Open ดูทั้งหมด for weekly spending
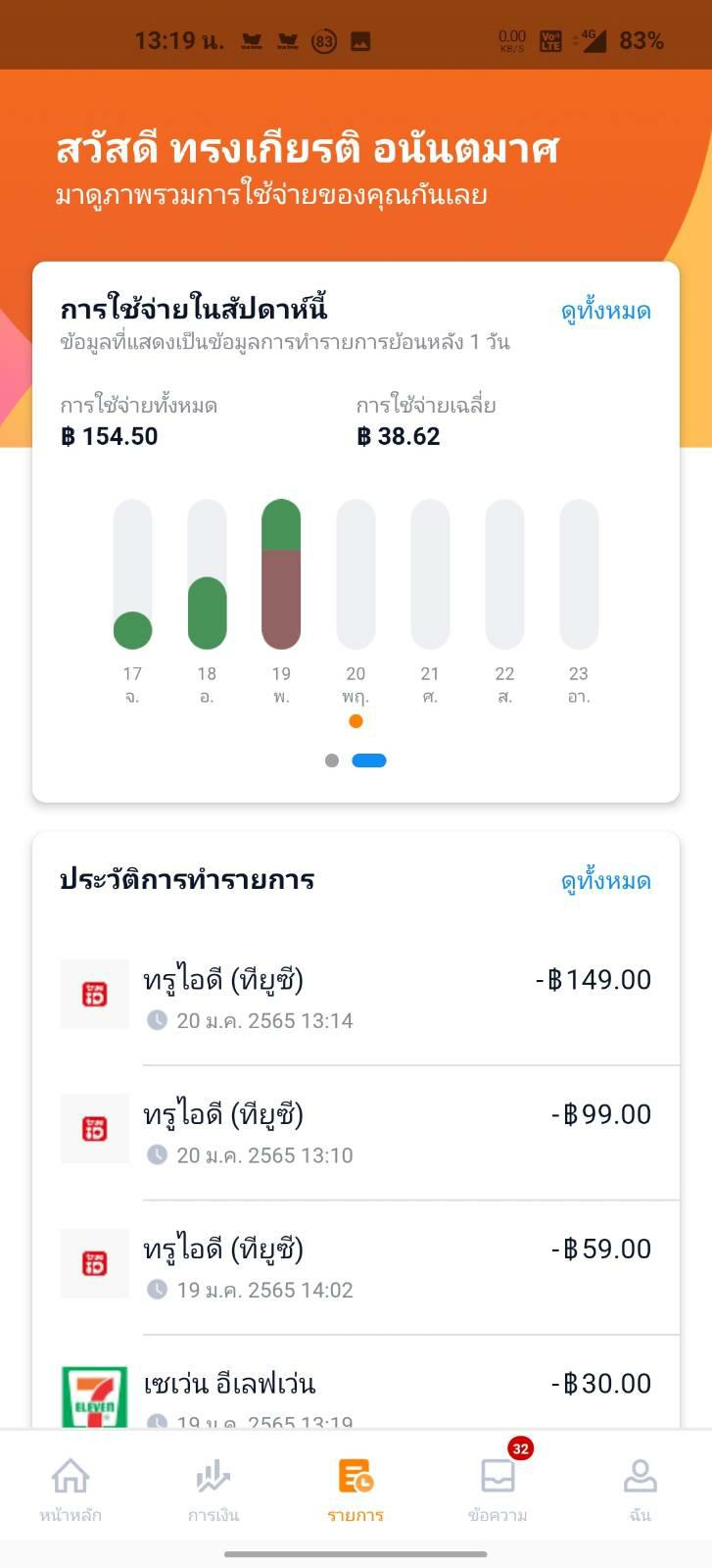 tap(605, 312)
